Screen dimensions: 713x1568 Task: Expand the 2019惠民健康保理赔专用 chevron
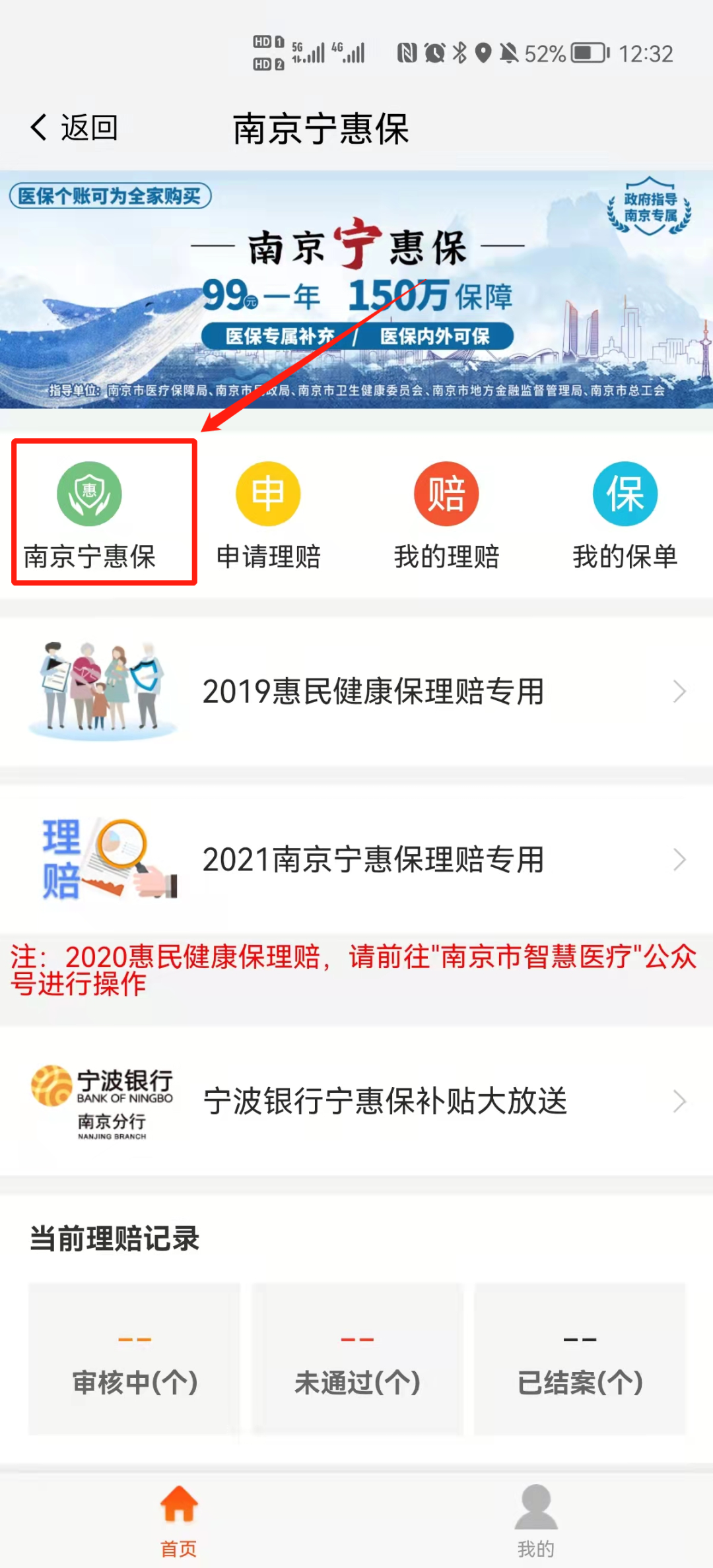pyautogui.click(x=681, y=691)
